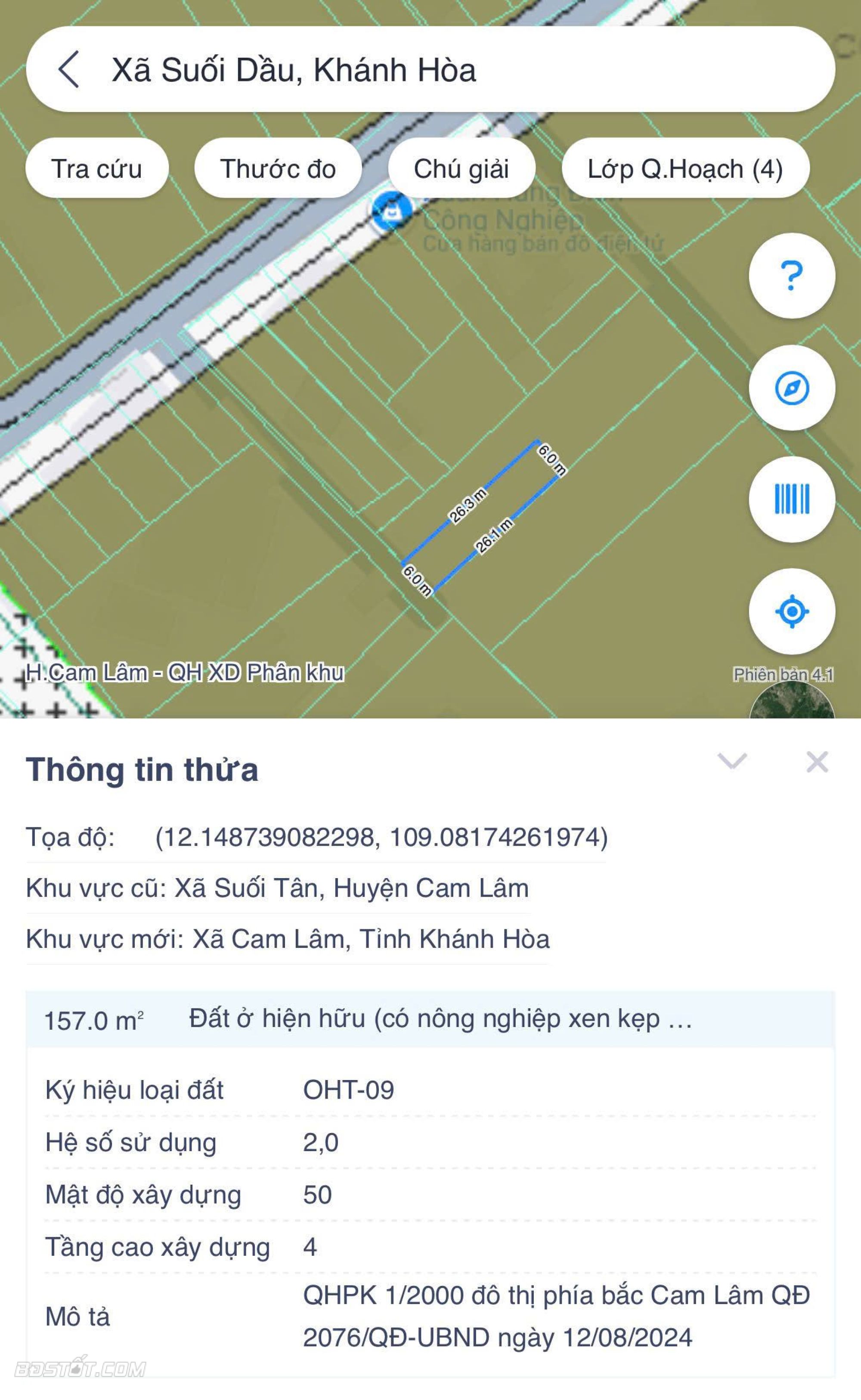This screenshot has height=1400, width=861.
Task: Collapse the Thông tin thửa panel
Action: (732, 761)
